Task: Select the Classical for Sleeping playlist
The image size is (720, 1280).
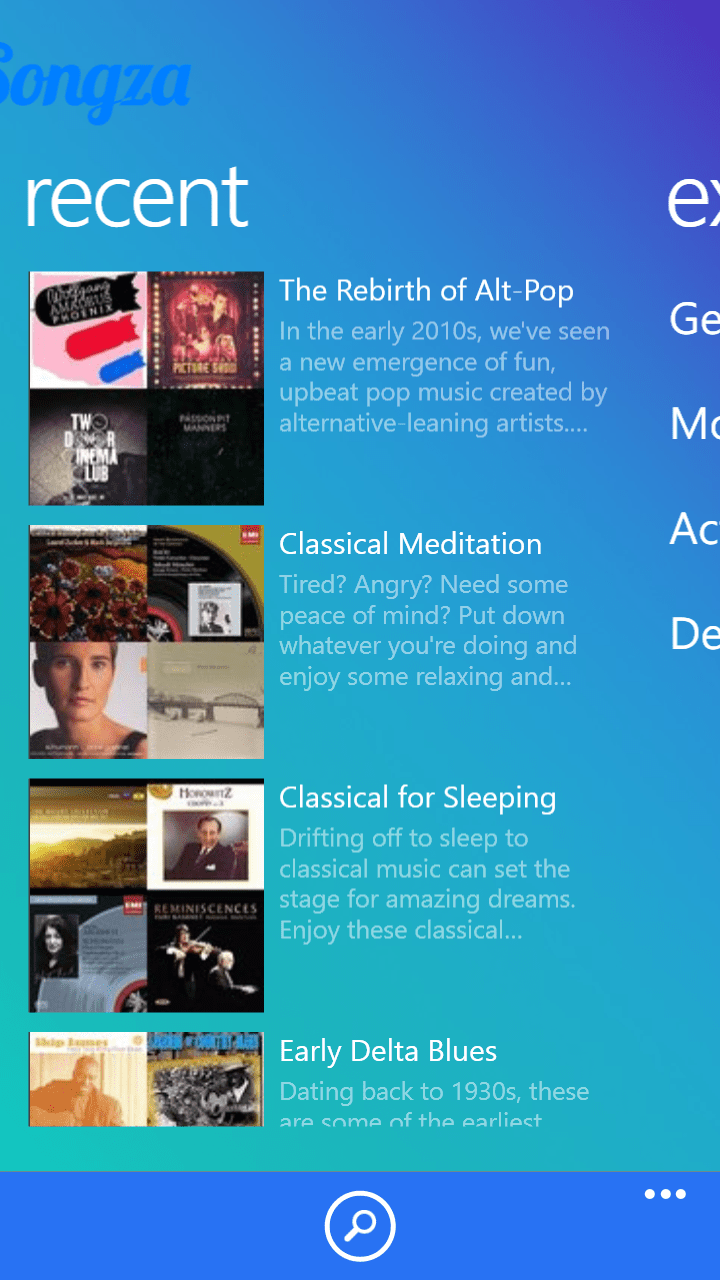Action: tap(417, 798)
